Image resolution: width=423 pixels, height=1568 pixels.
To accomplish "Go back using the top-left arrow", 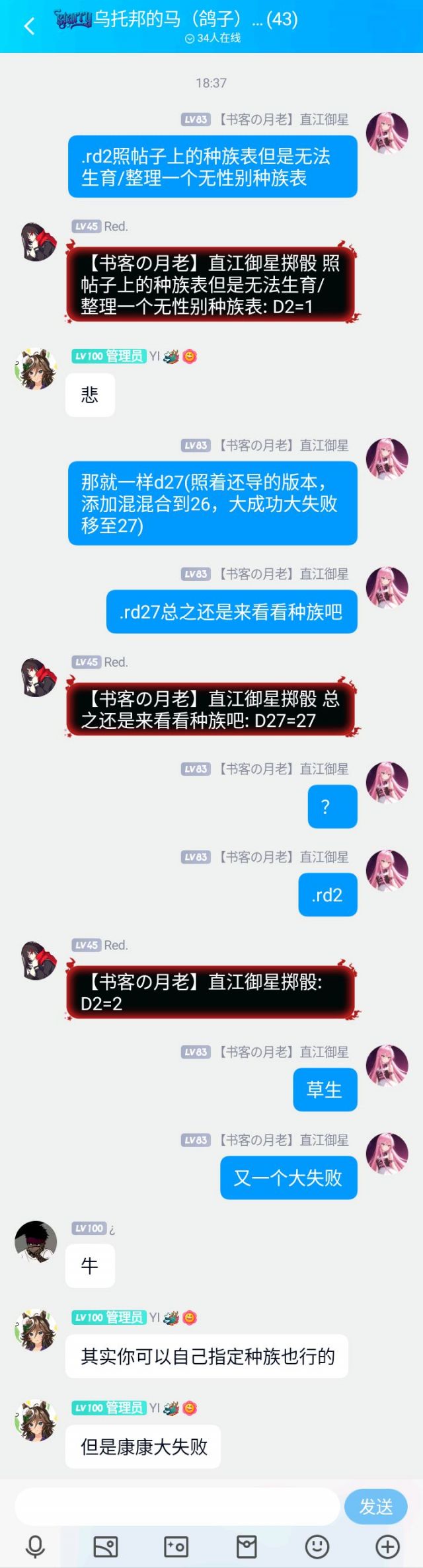I will tap(29, 26).
